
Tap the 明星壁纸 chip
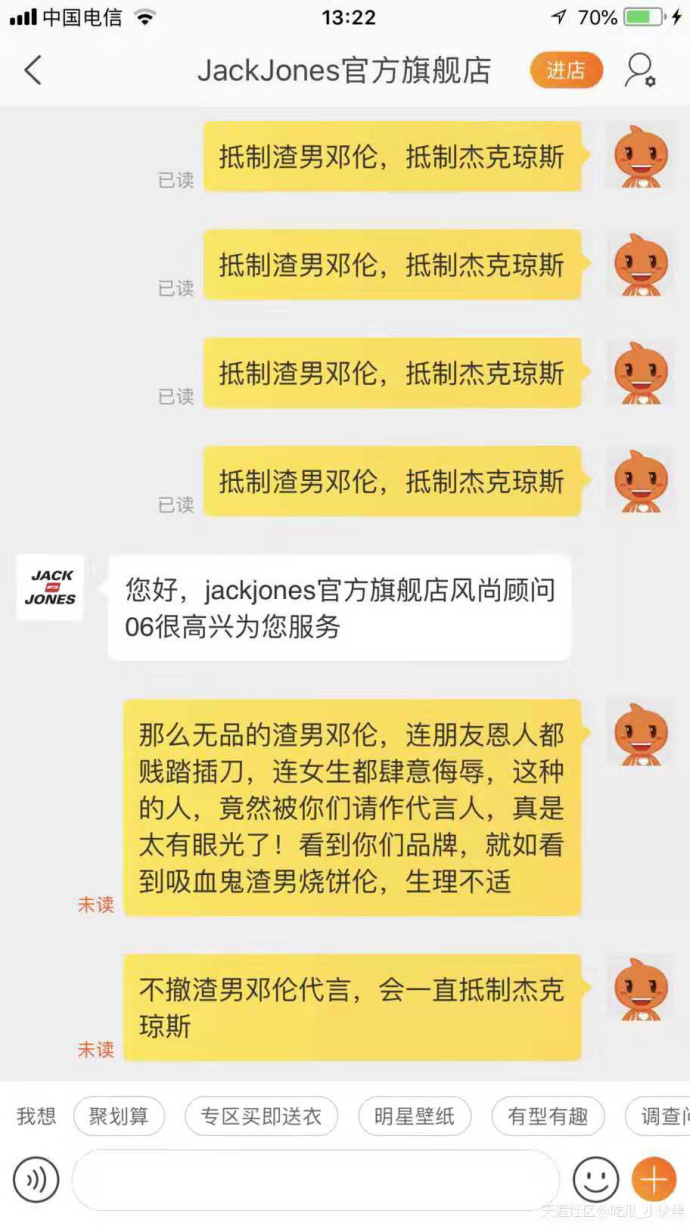tap(414, 1116)
